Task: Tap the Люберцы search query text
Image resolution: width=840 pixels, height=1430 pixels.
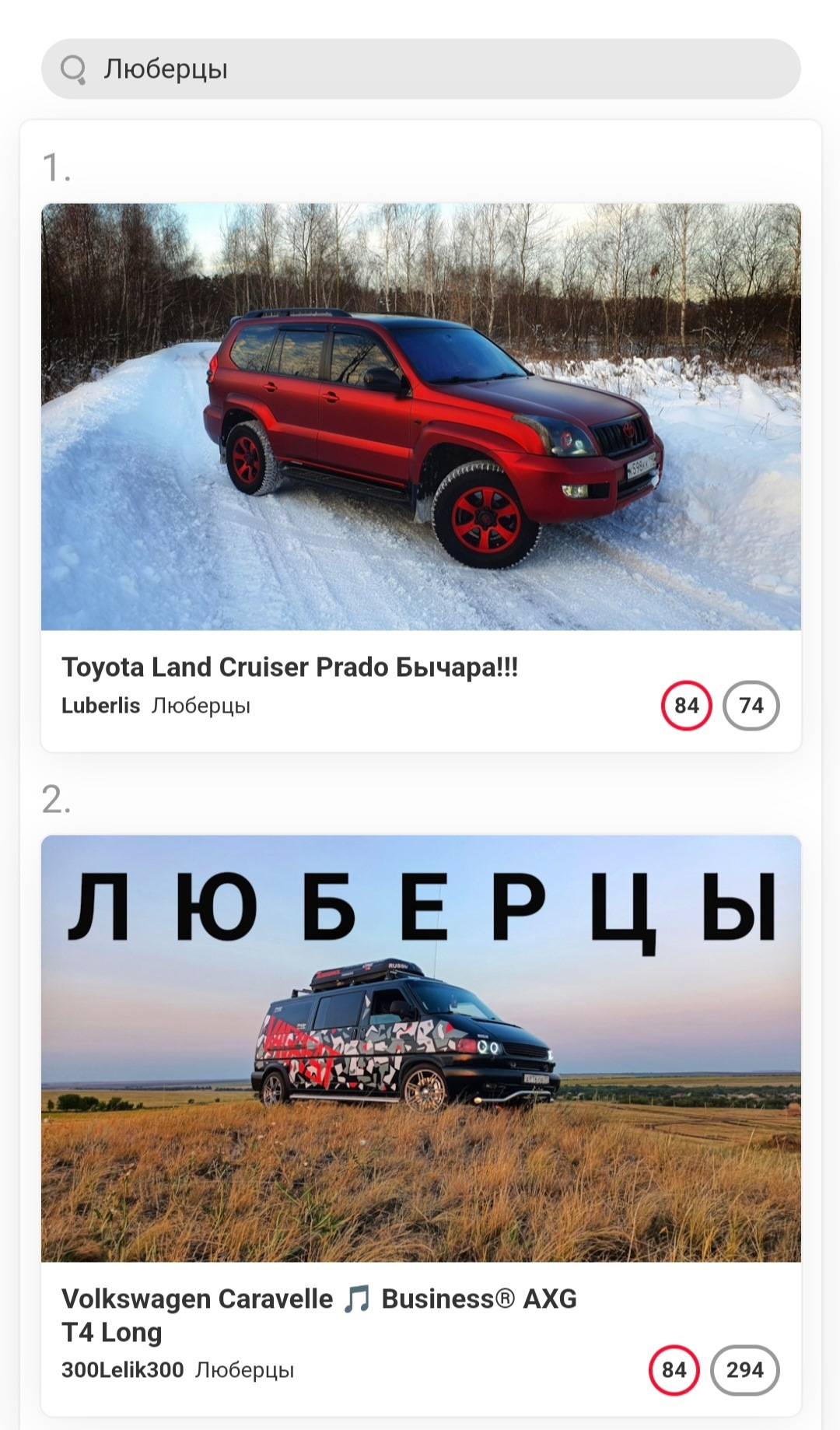Action: (163, 69)
